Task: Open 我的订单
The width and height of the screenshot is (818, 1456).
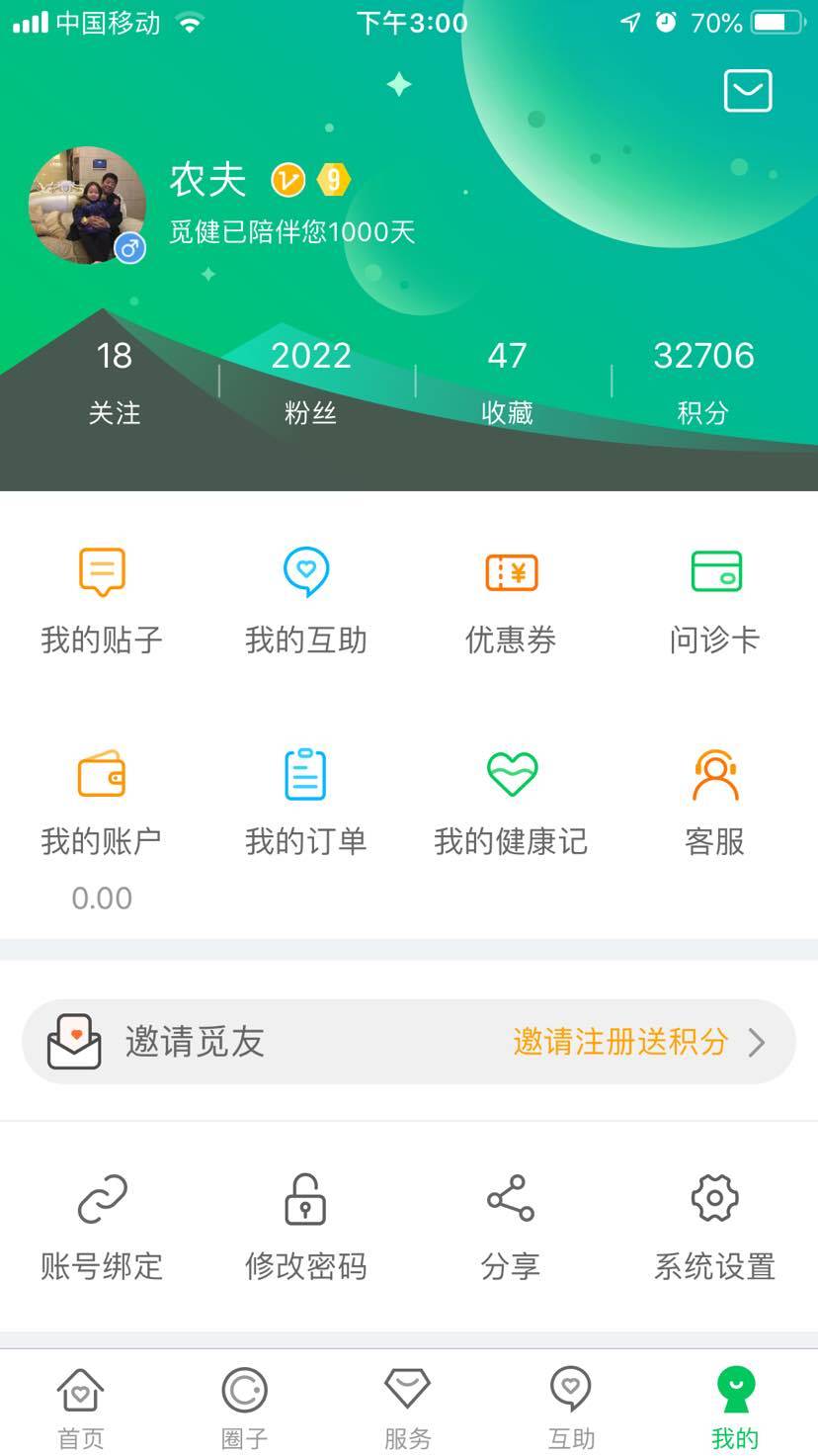Action: (x=306, y=801)
